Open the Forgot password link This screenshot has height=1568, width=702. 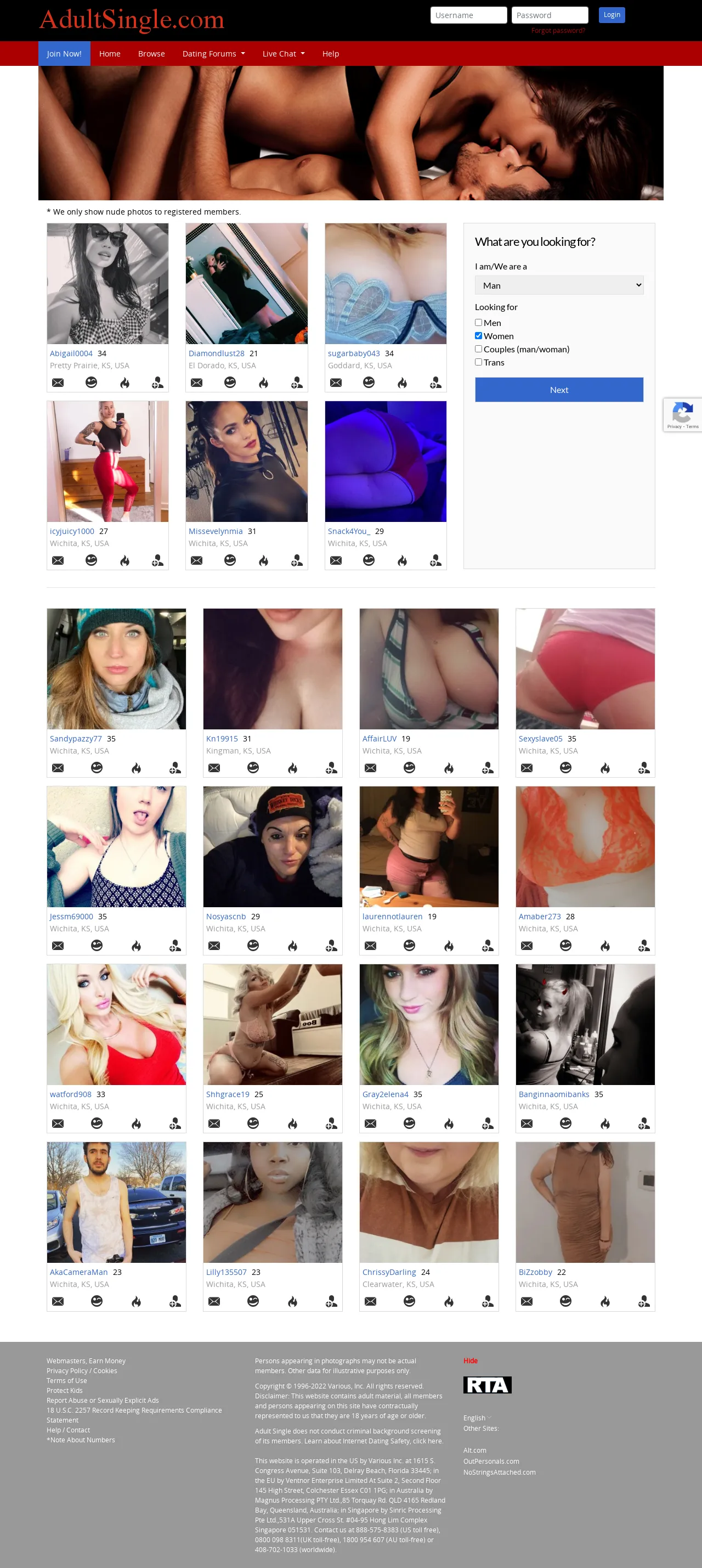558,30
